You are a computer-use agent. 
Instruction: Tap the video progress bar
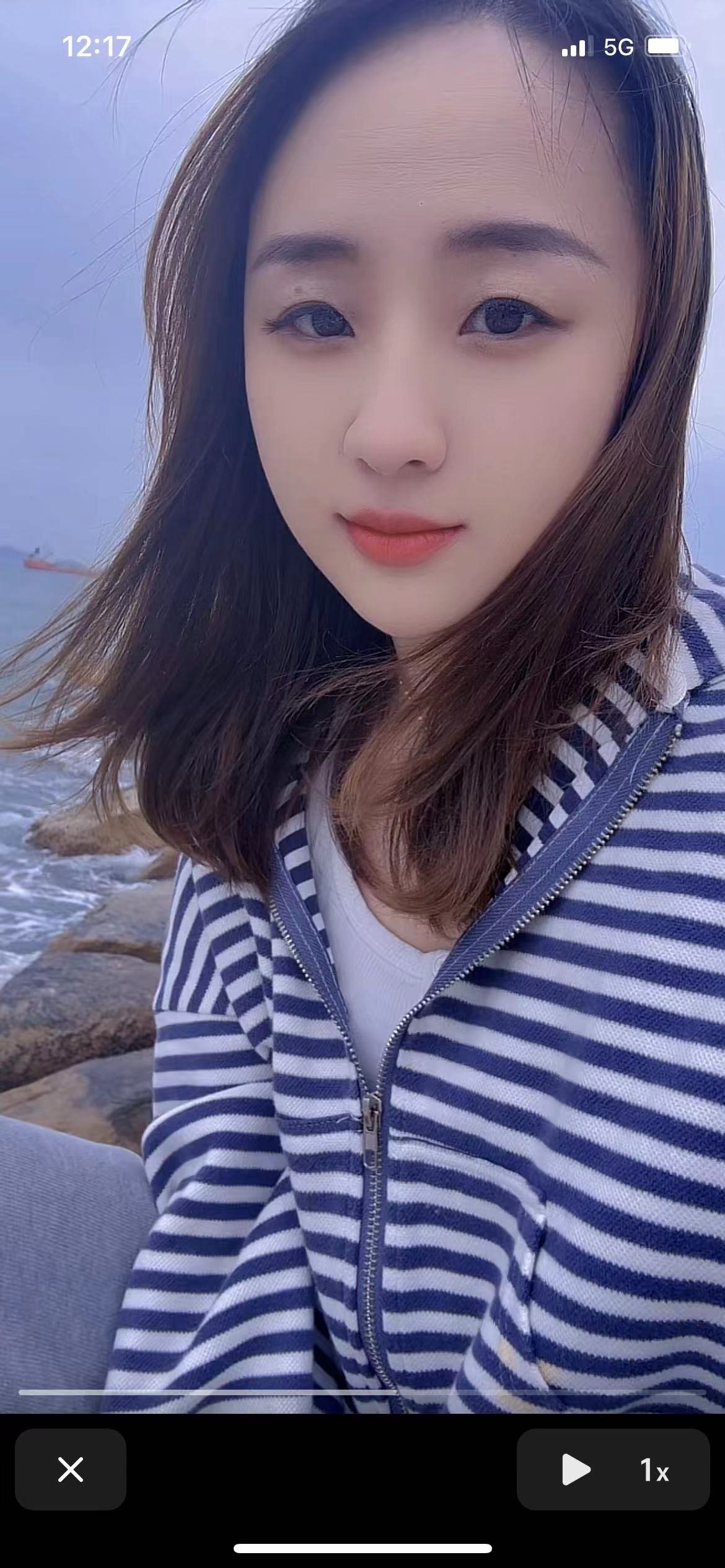click(362, 1392)
